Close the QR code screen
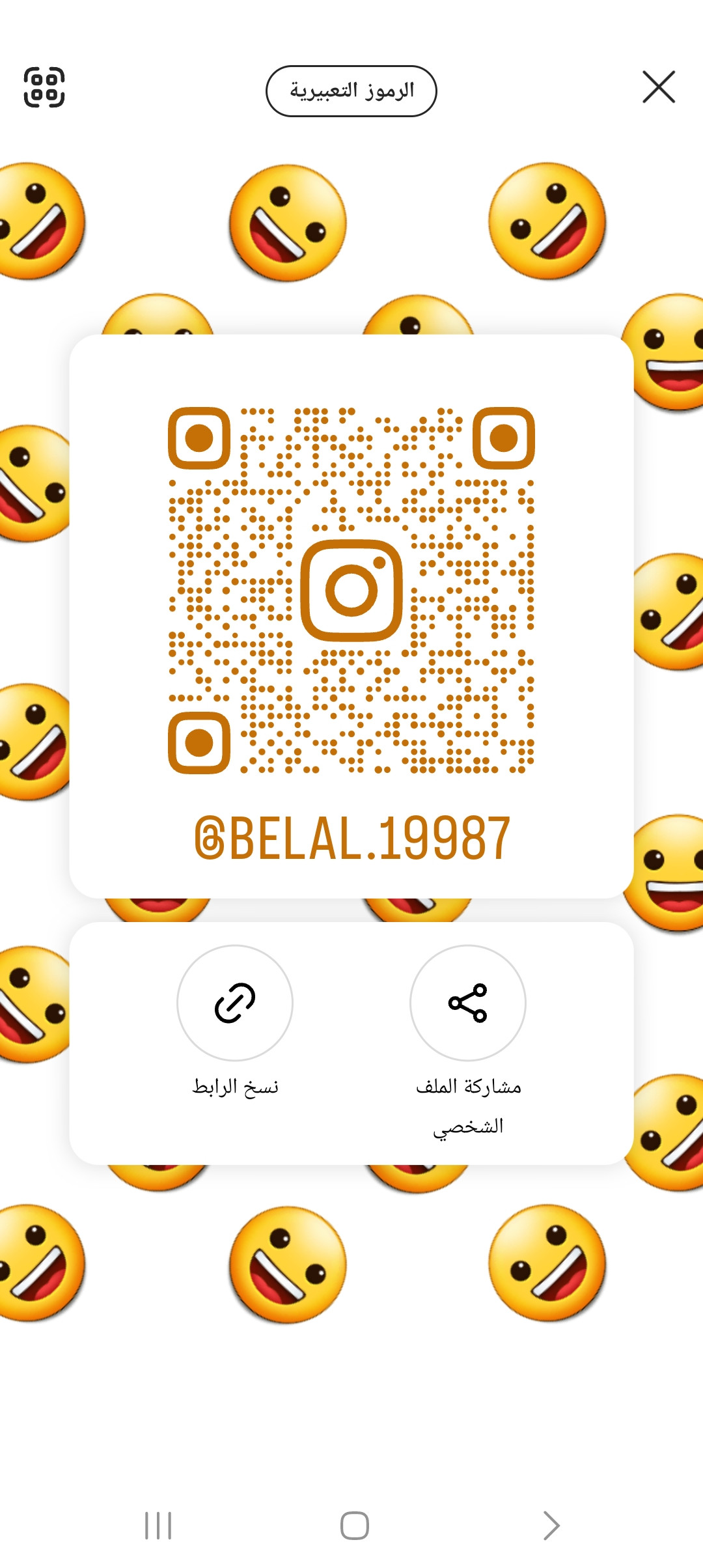 [658, 87]
